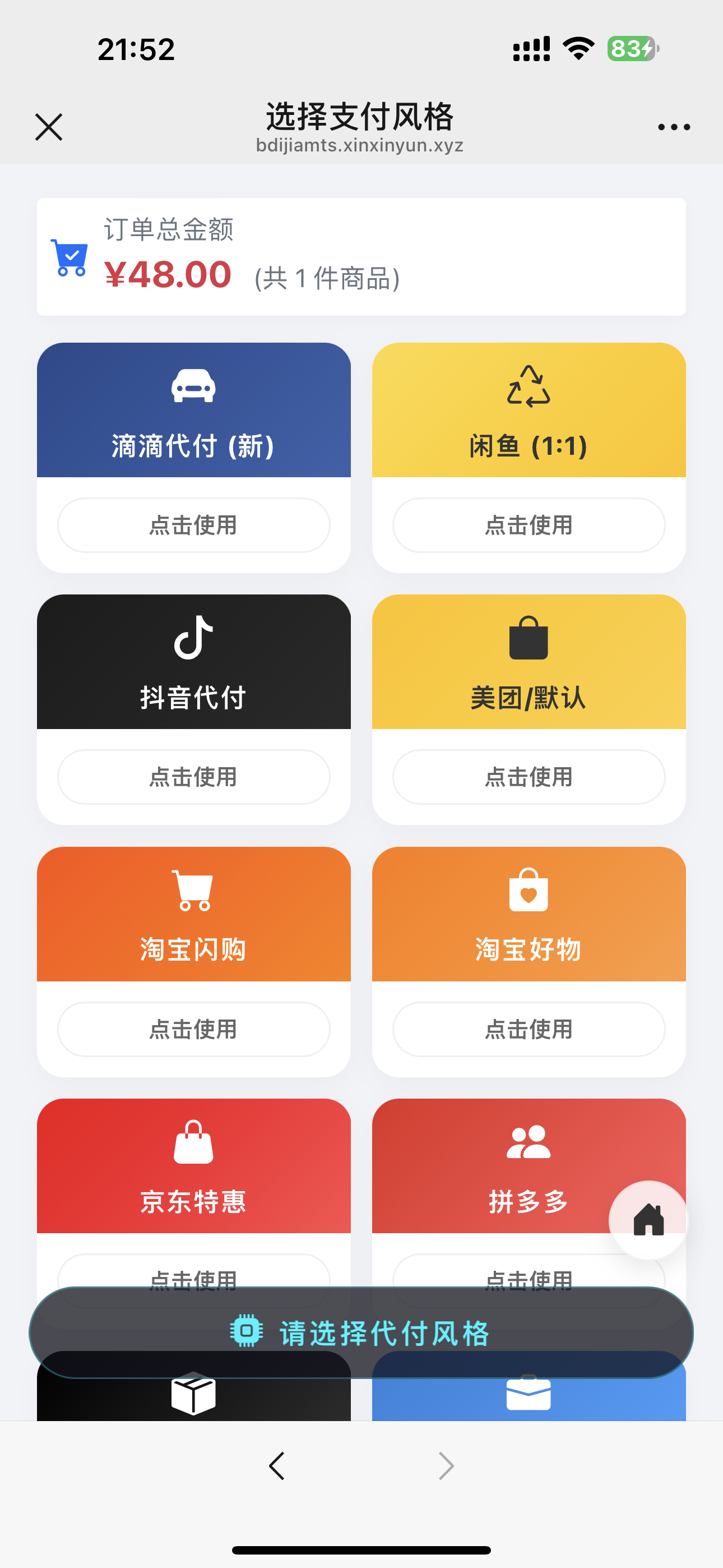
Task: Tap 点击使用 under 滴滴代付 (新)
Action: coord(193,525)
